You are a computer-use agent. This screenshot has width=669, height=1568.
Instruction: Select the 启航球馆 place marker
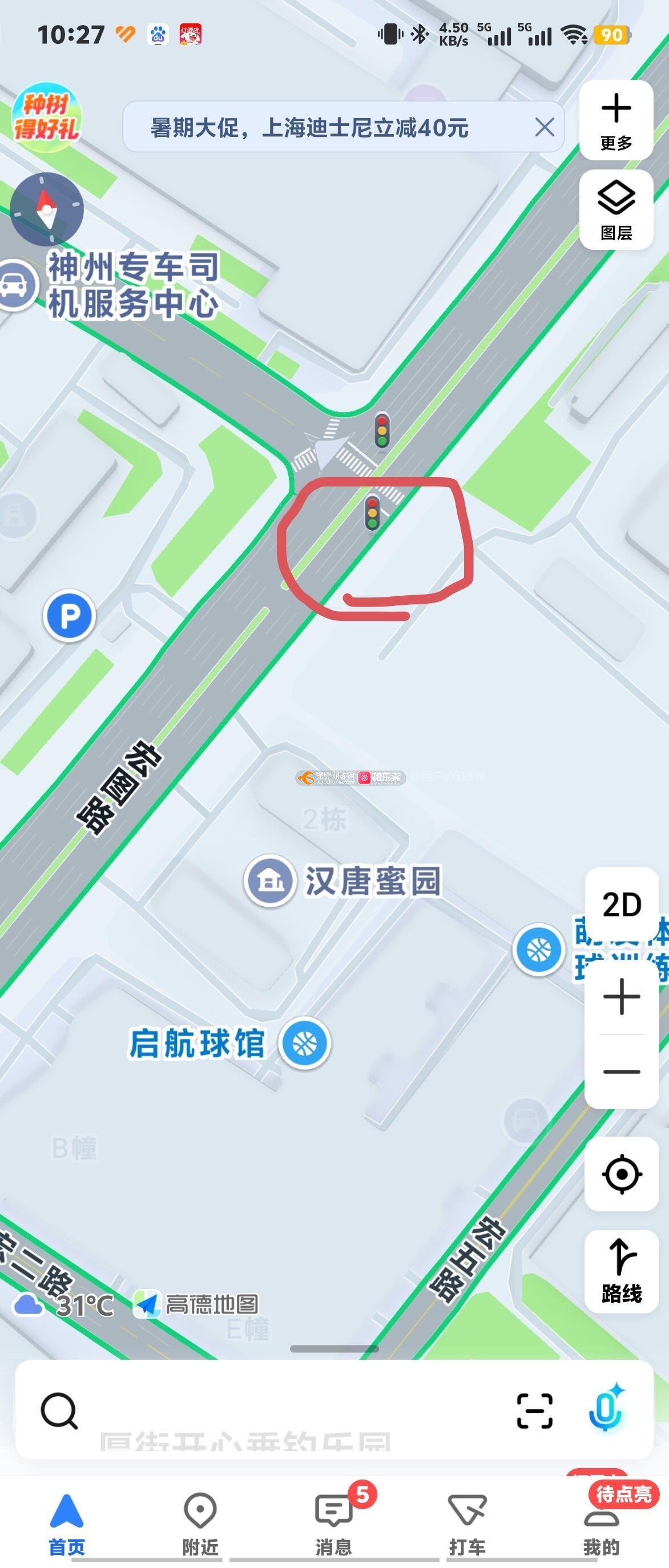(304, 1043)
